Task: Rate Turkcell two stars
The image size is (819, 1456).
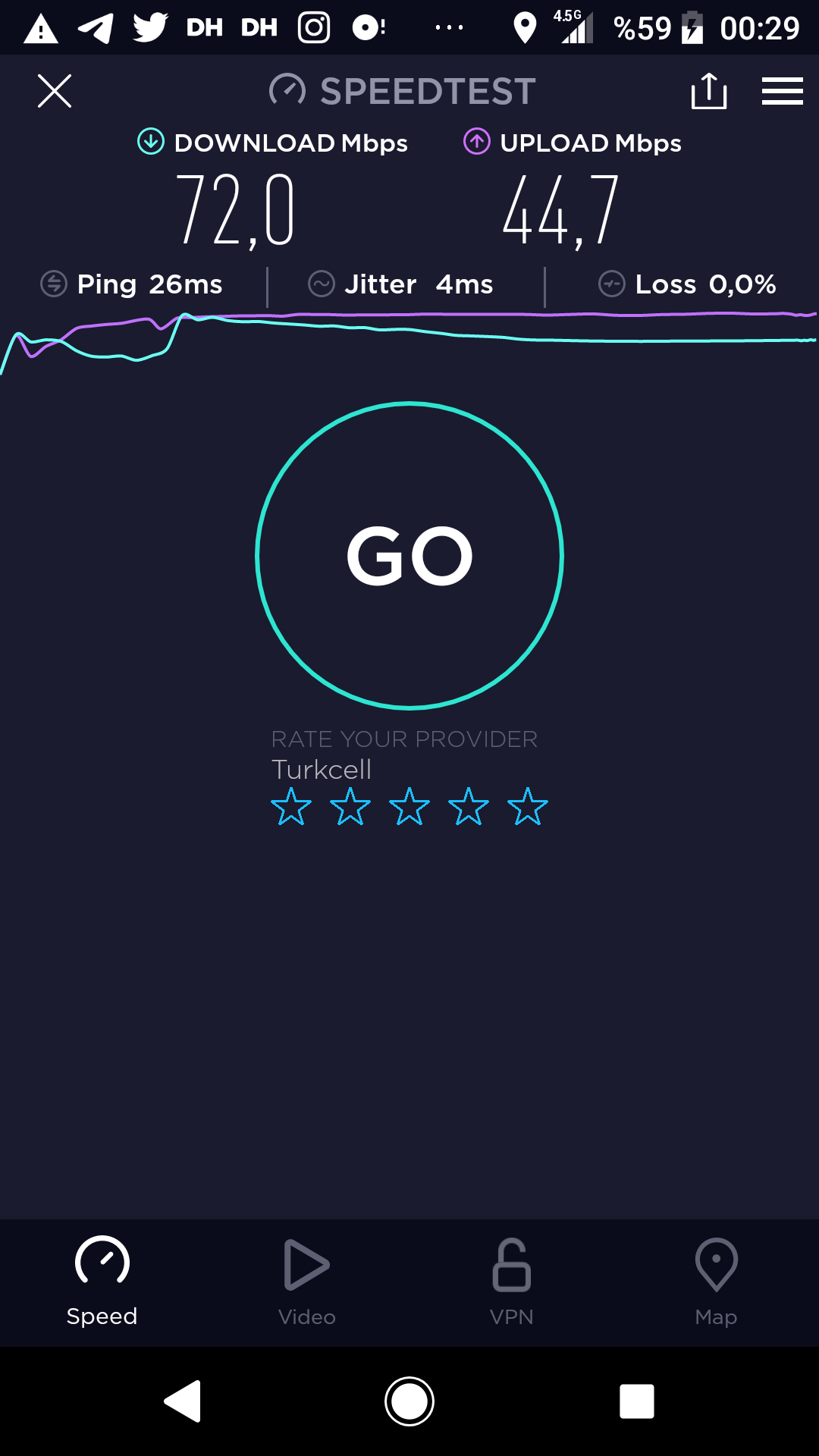Action: pyautogui.click(x=350, y=806)
